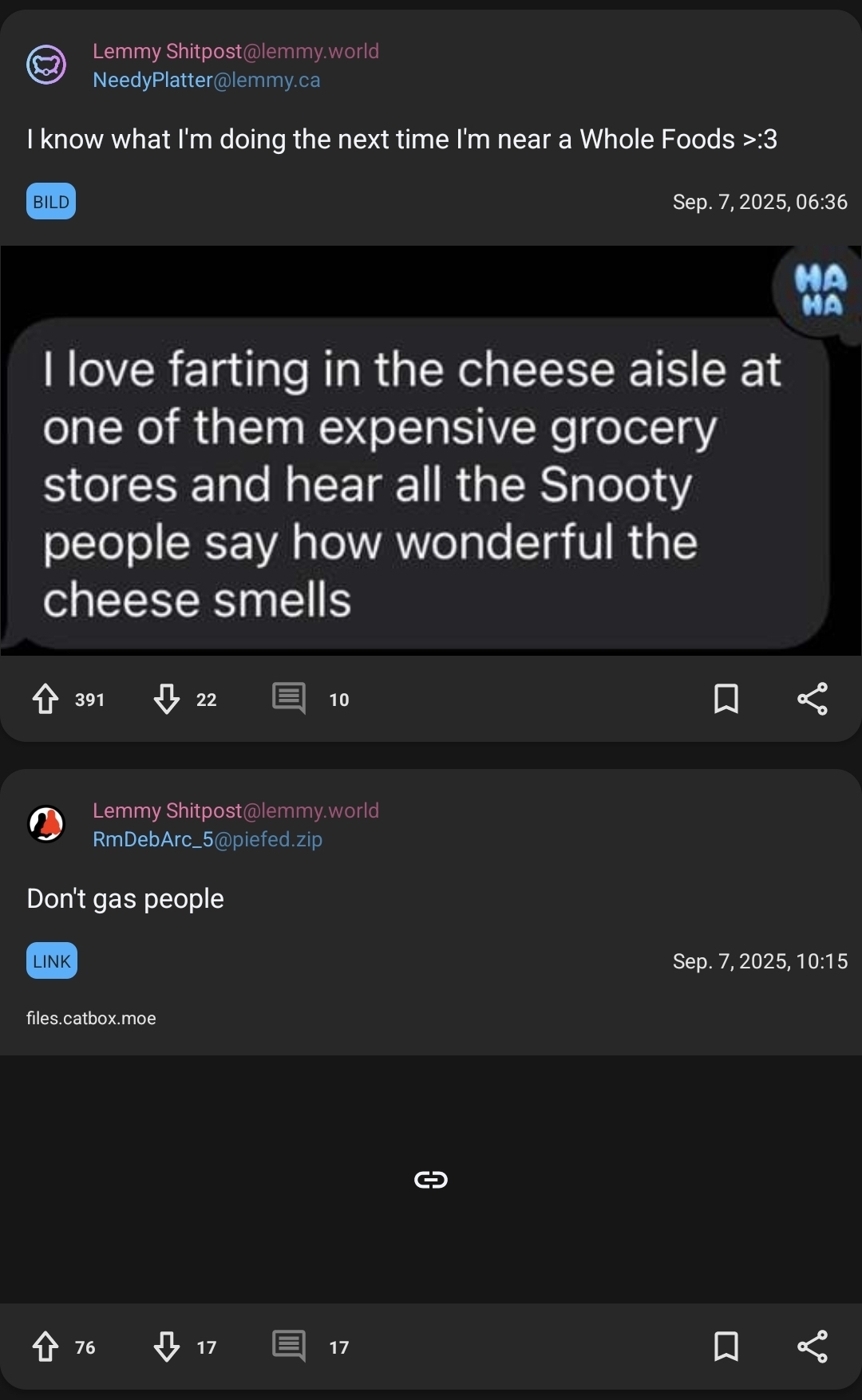862x1400 pixels.
Task: Open RmDebArc_5@piefed.zip user profile
Action: [x=208, y=840]
